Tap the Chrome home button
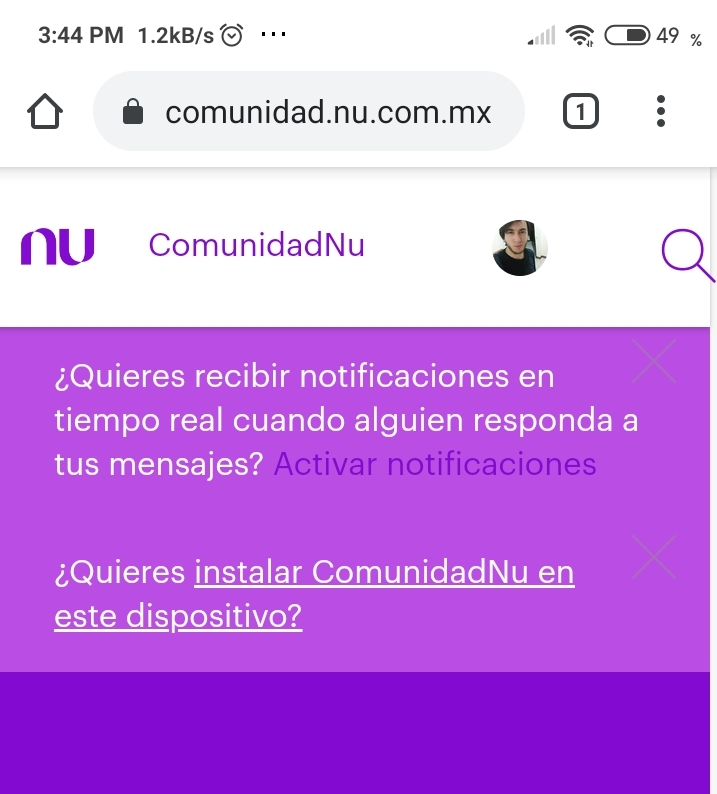 [x=46, y=112]
